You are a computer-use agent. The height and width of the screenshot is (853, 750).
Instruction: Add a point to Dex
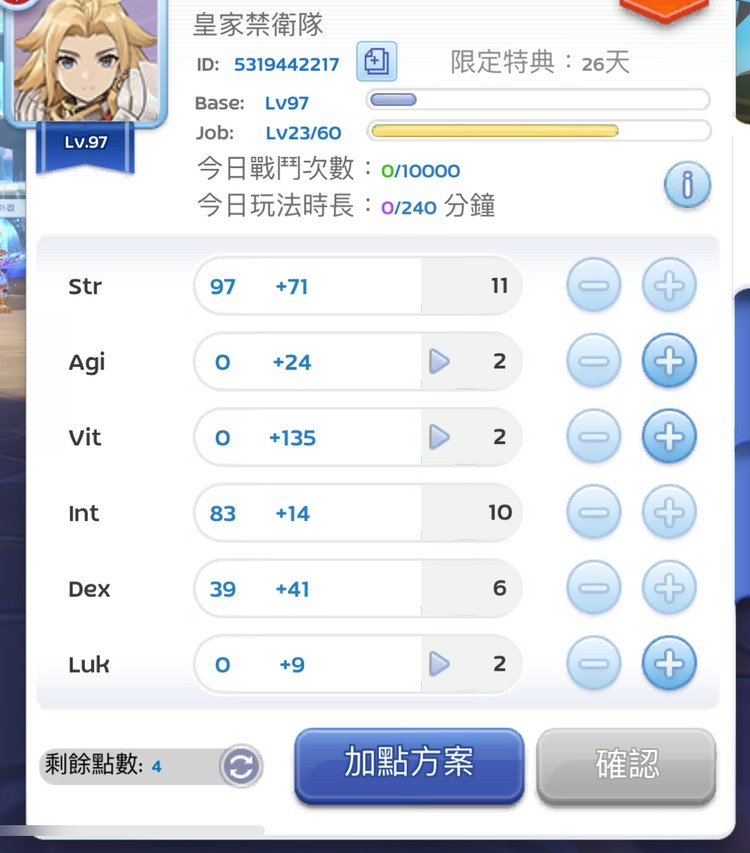click(669, 589)
